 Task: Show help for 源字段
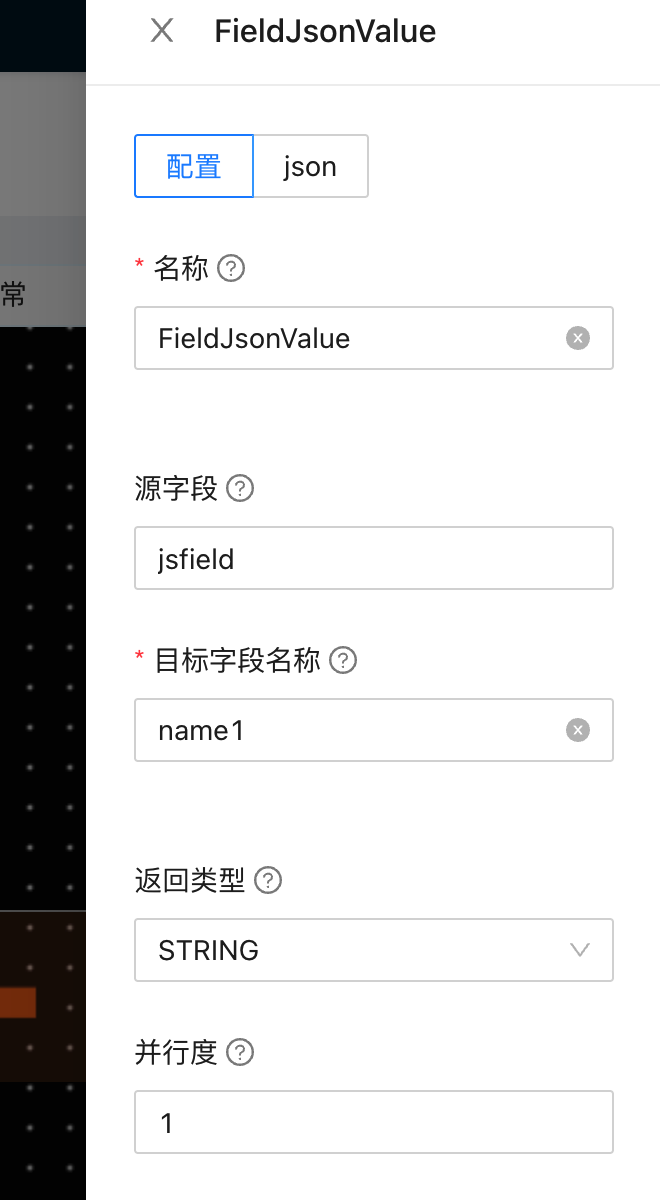[240, 489]
